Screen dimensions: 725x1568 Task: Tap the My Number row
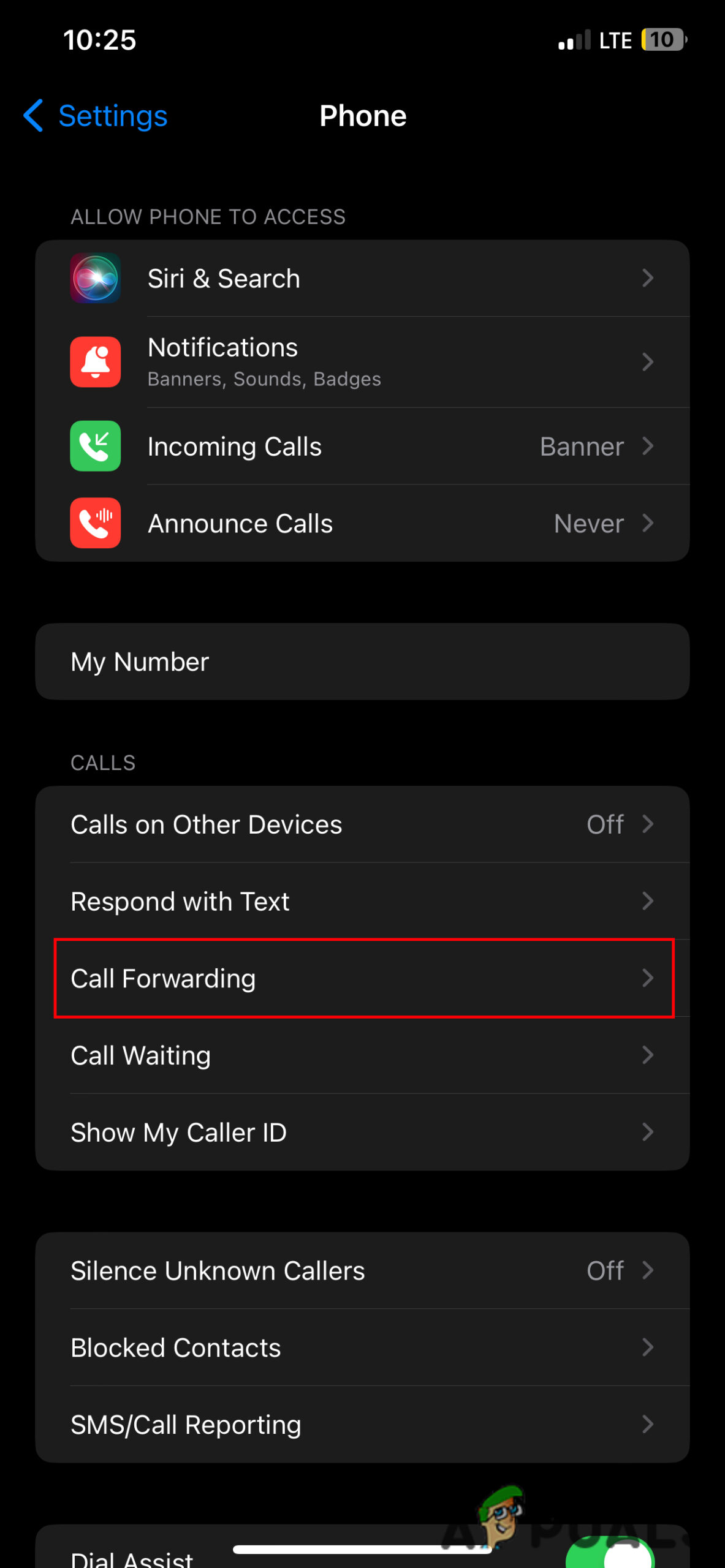coord(362,662)
